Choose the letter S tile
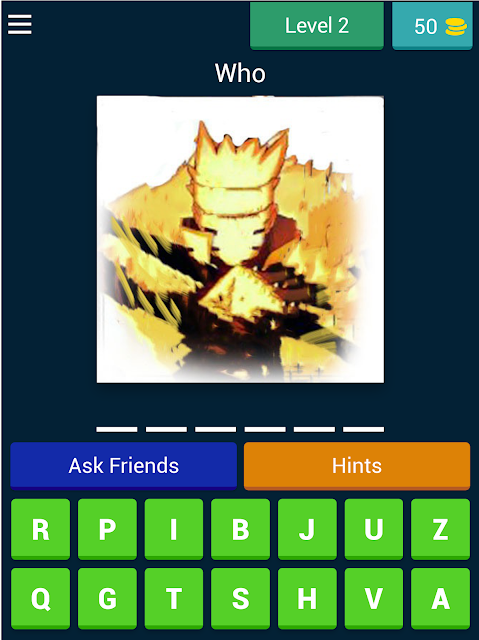Screen dimensions: 479x640 tap(240, 598)
